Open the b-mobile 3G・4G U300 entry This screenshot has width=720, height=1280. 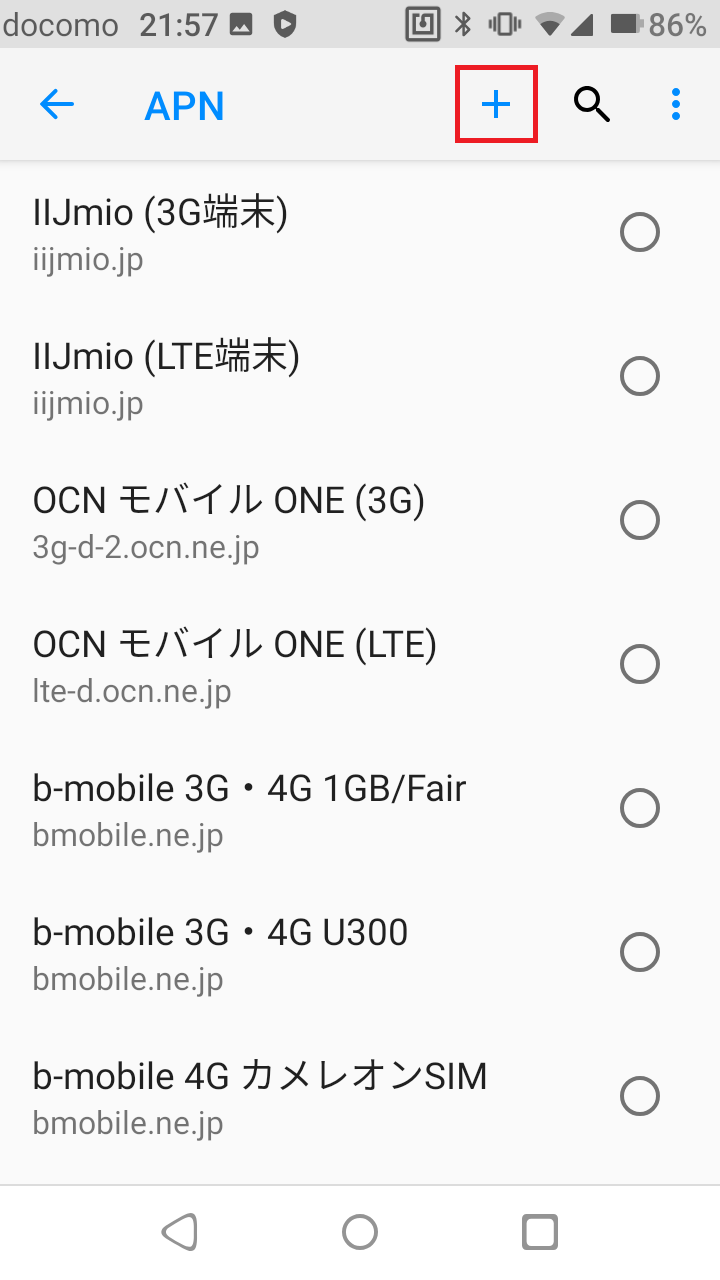(x=250, y=952)
